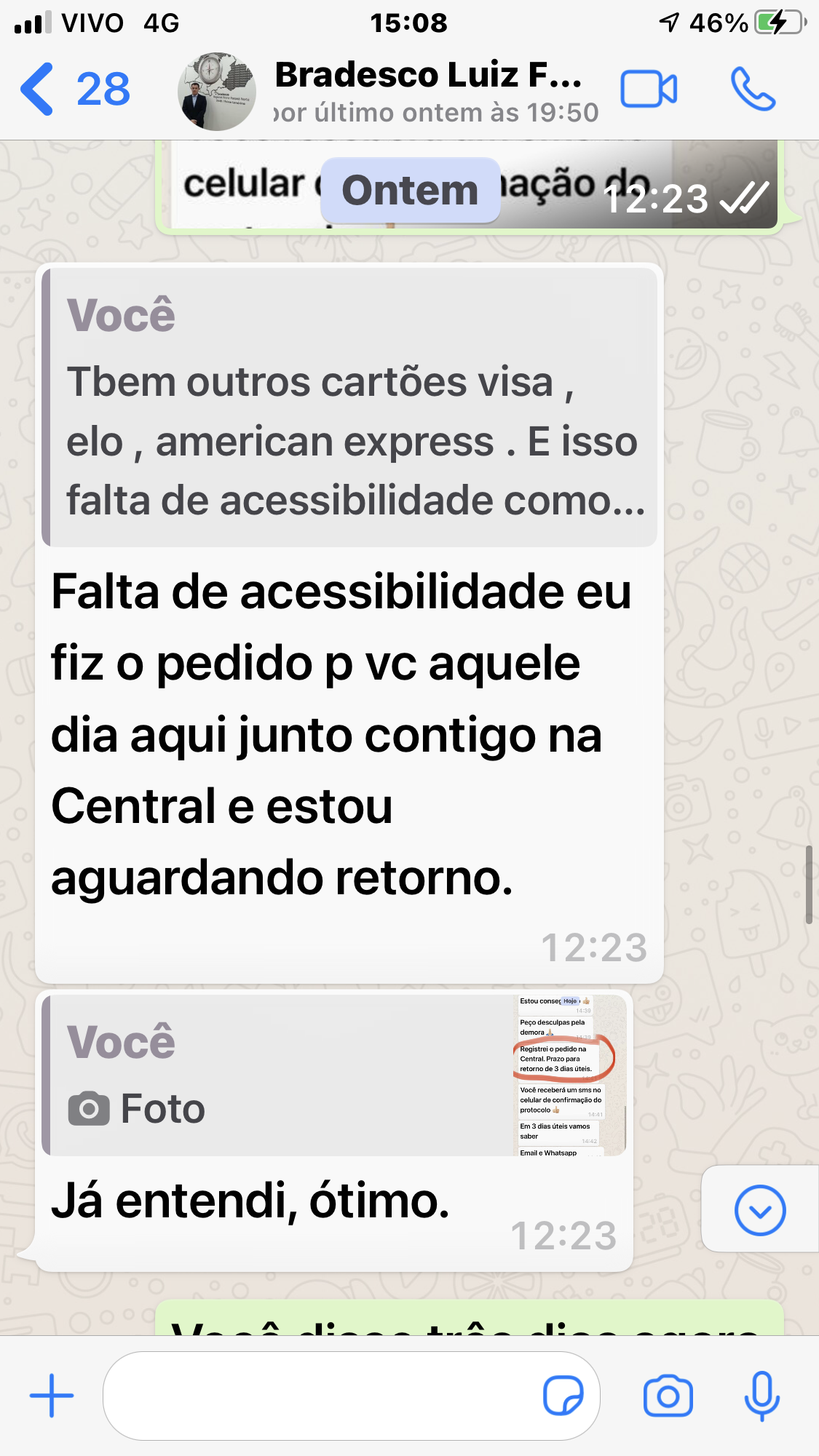
Task: Start a video call with Bradesco Luiz
Action: 649,89
